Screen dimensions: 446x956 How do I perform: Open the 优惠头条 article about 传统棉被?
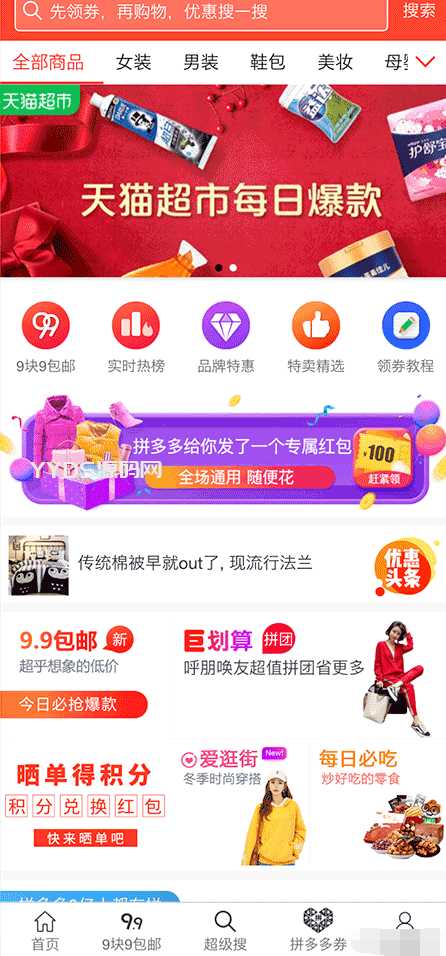223,565
